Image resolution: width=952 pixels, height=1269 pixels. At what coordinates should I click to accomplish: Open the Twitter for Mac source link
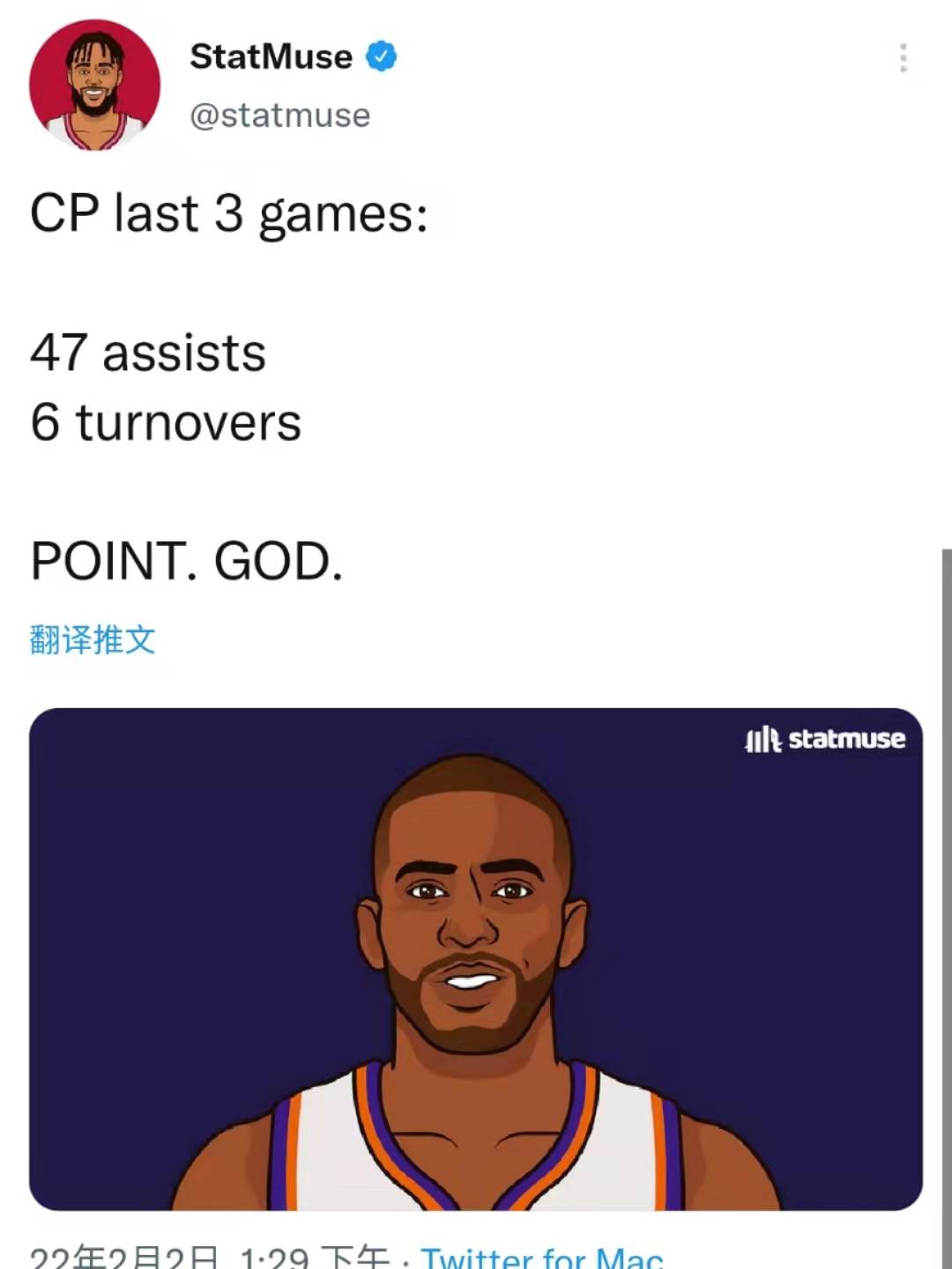pos(541,1258)
